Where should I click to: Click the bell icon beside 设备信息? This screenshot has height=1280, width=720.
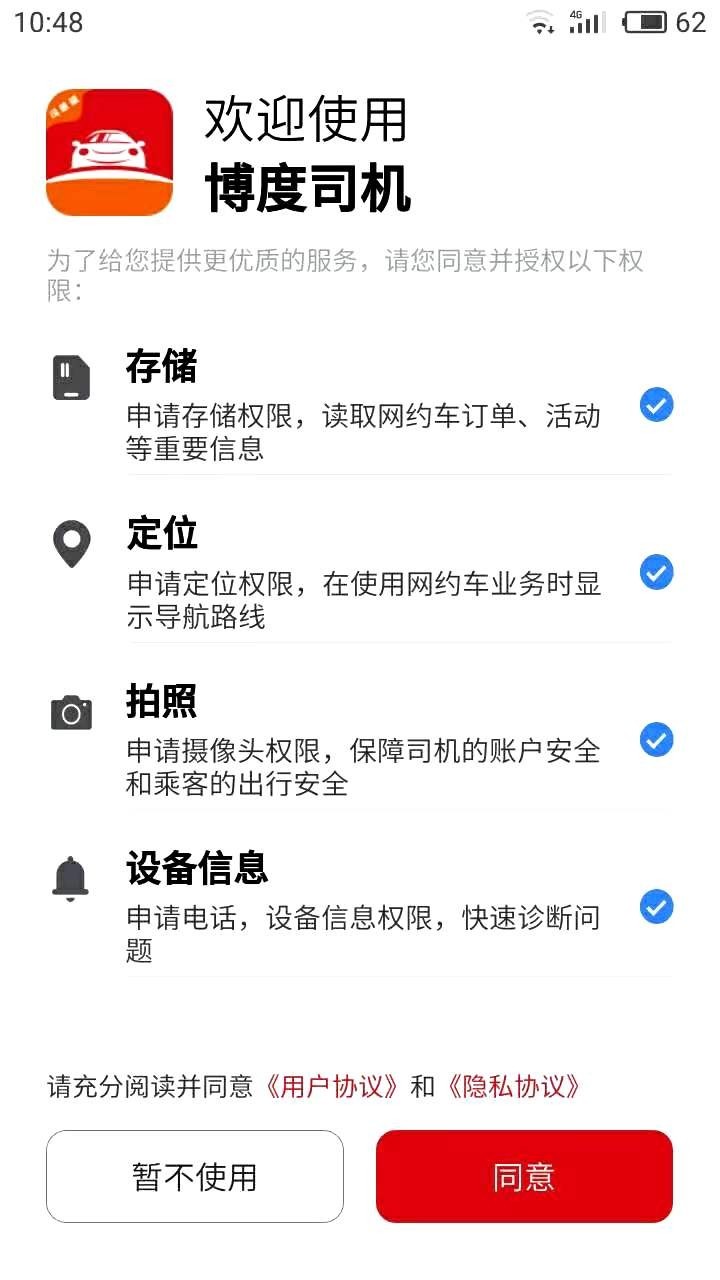pos(71,879)
